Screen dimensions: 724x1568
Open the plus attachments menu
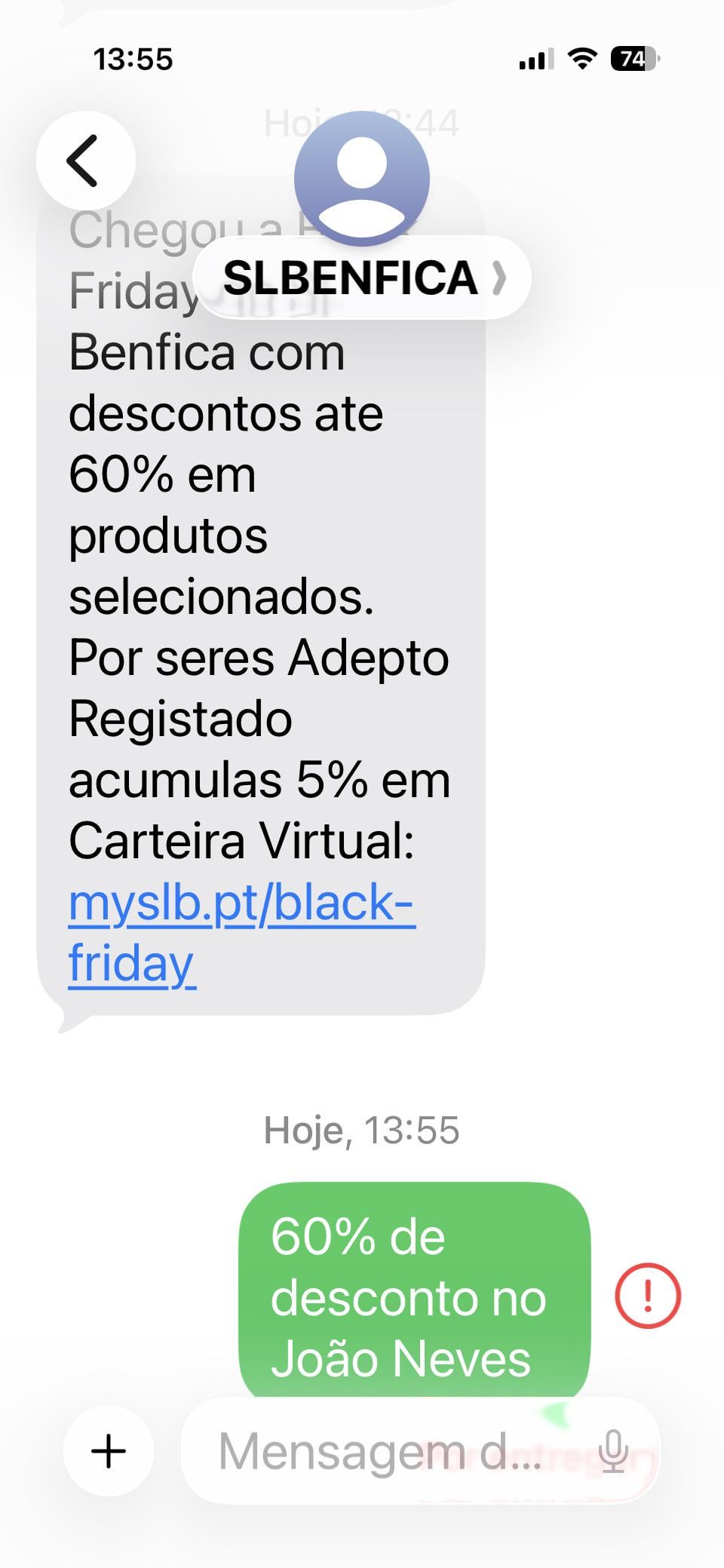pyautogui.click(x=109, y=1450)
